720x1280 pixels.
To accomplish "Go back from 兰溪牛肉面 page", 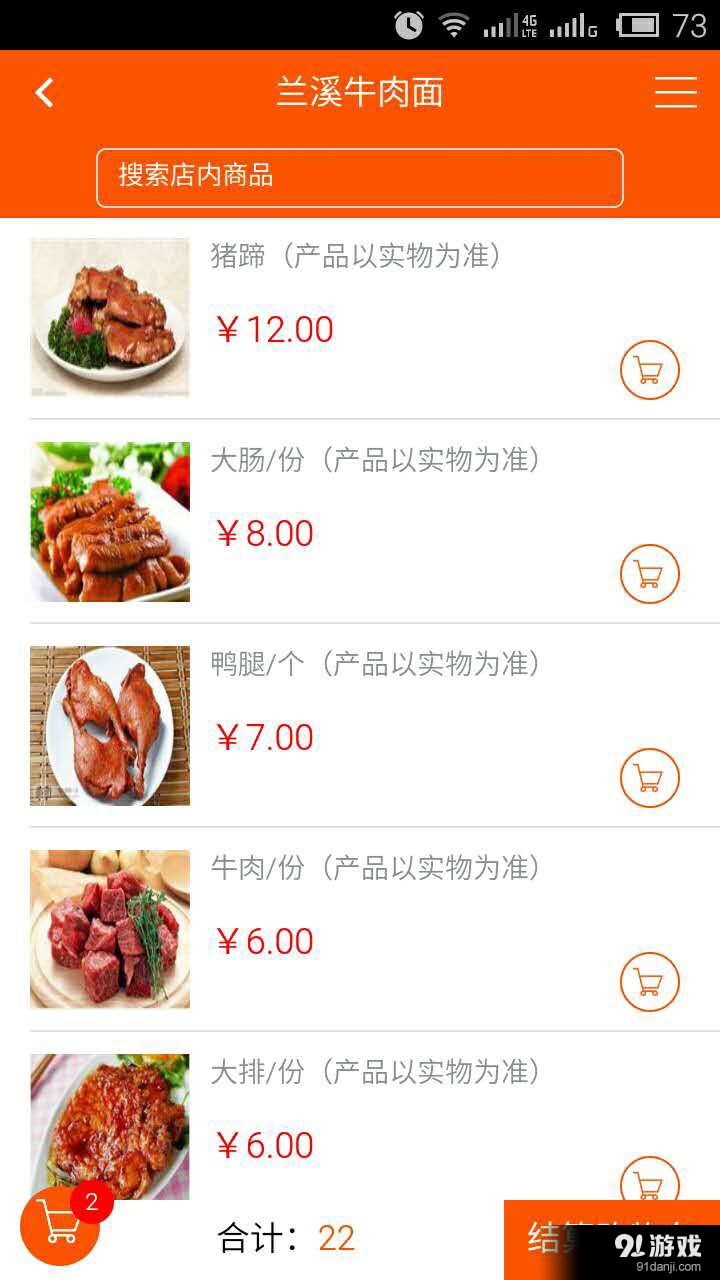I will [44, 93].
